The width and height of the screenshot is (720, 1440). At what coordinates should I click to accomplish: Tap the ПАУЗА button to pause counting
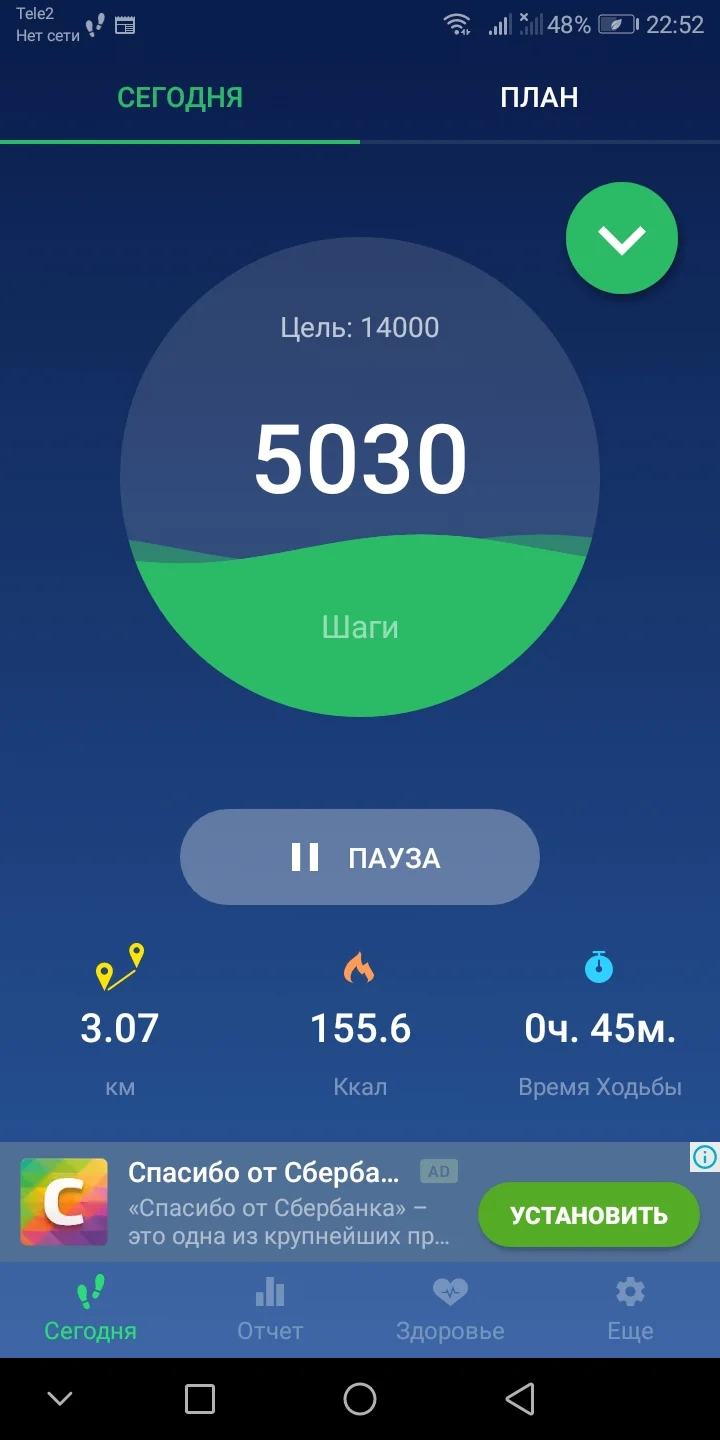tap(360, 857)
